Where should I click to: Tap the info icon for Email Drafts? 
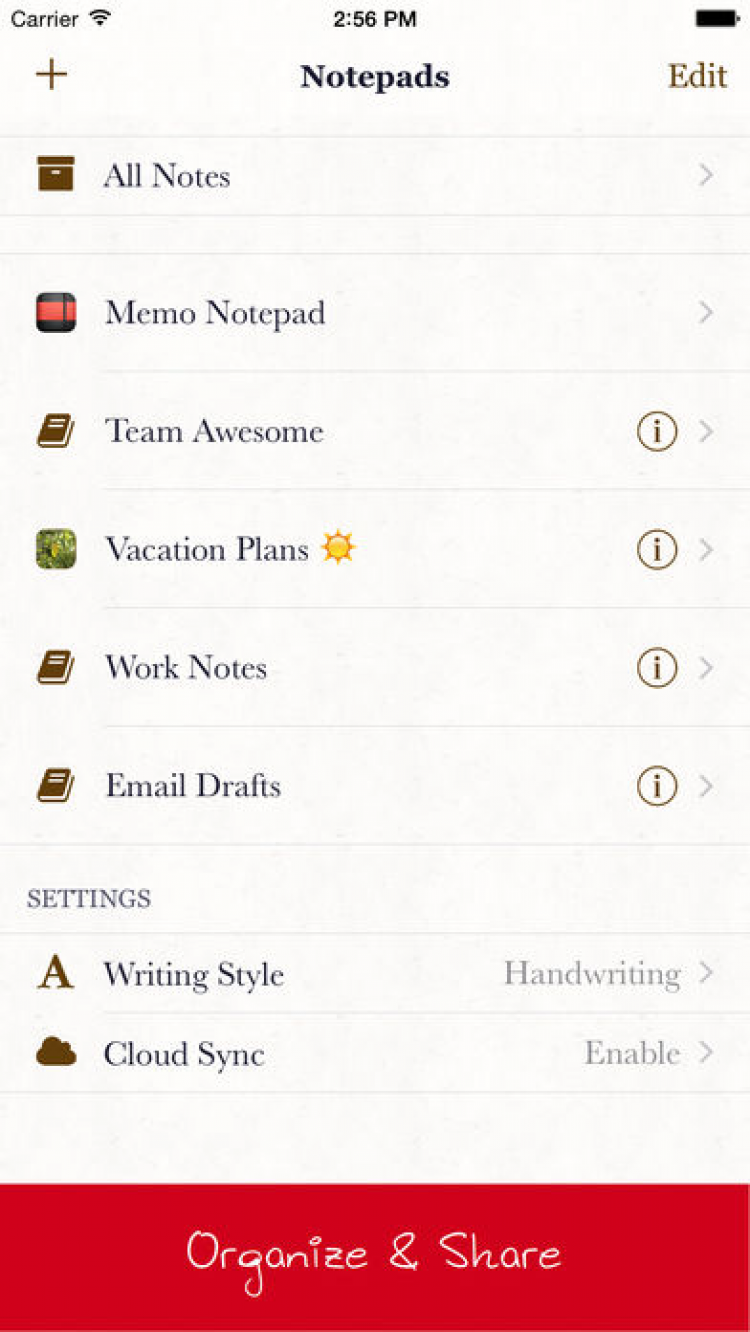[657, 787]
